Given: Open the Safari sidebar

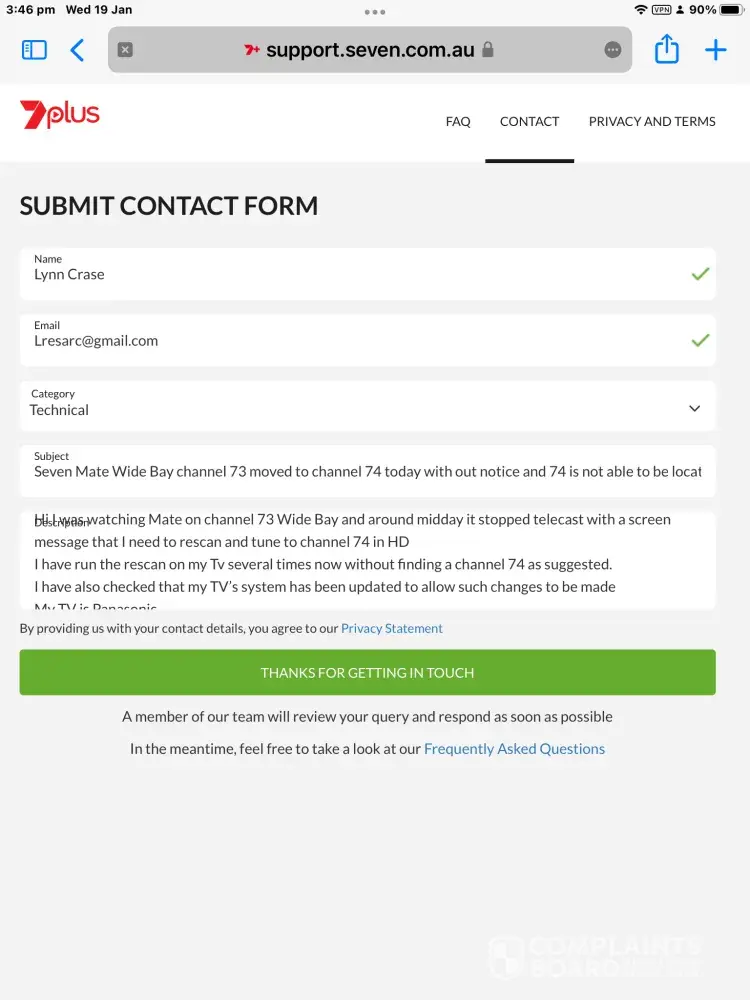Looking at the screenshot, I should click(34, 50).
